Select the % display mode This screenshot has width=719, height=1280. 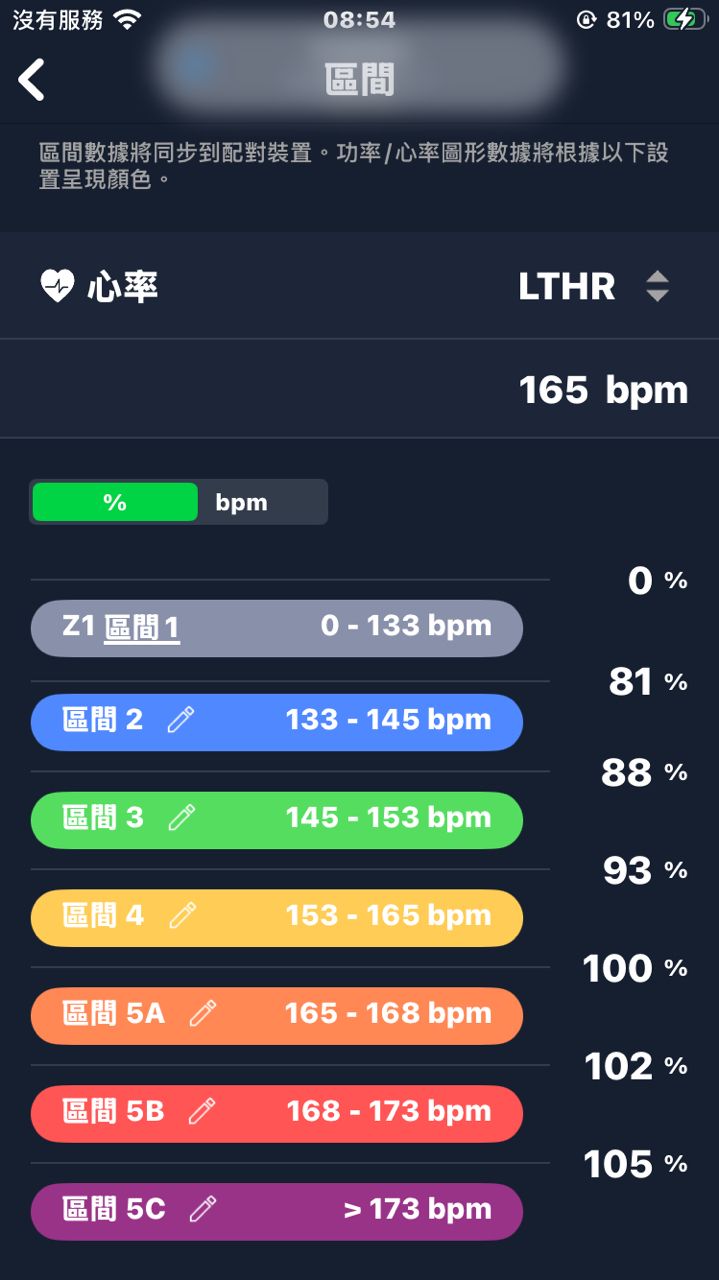click(115, 502)
